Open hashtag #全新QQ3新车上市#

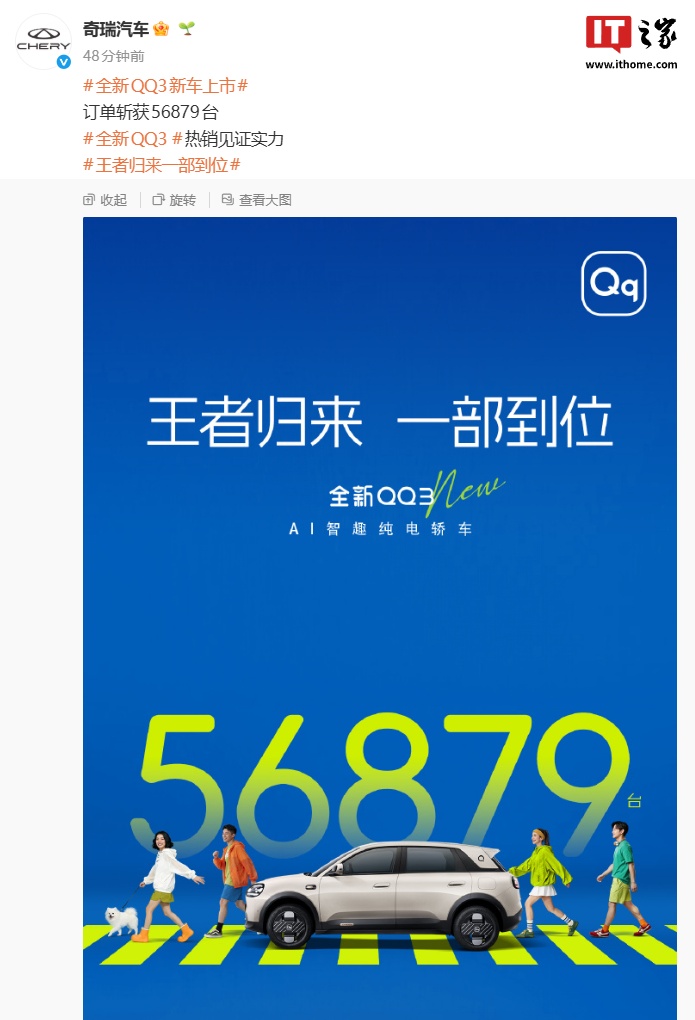tap(165, 86)
